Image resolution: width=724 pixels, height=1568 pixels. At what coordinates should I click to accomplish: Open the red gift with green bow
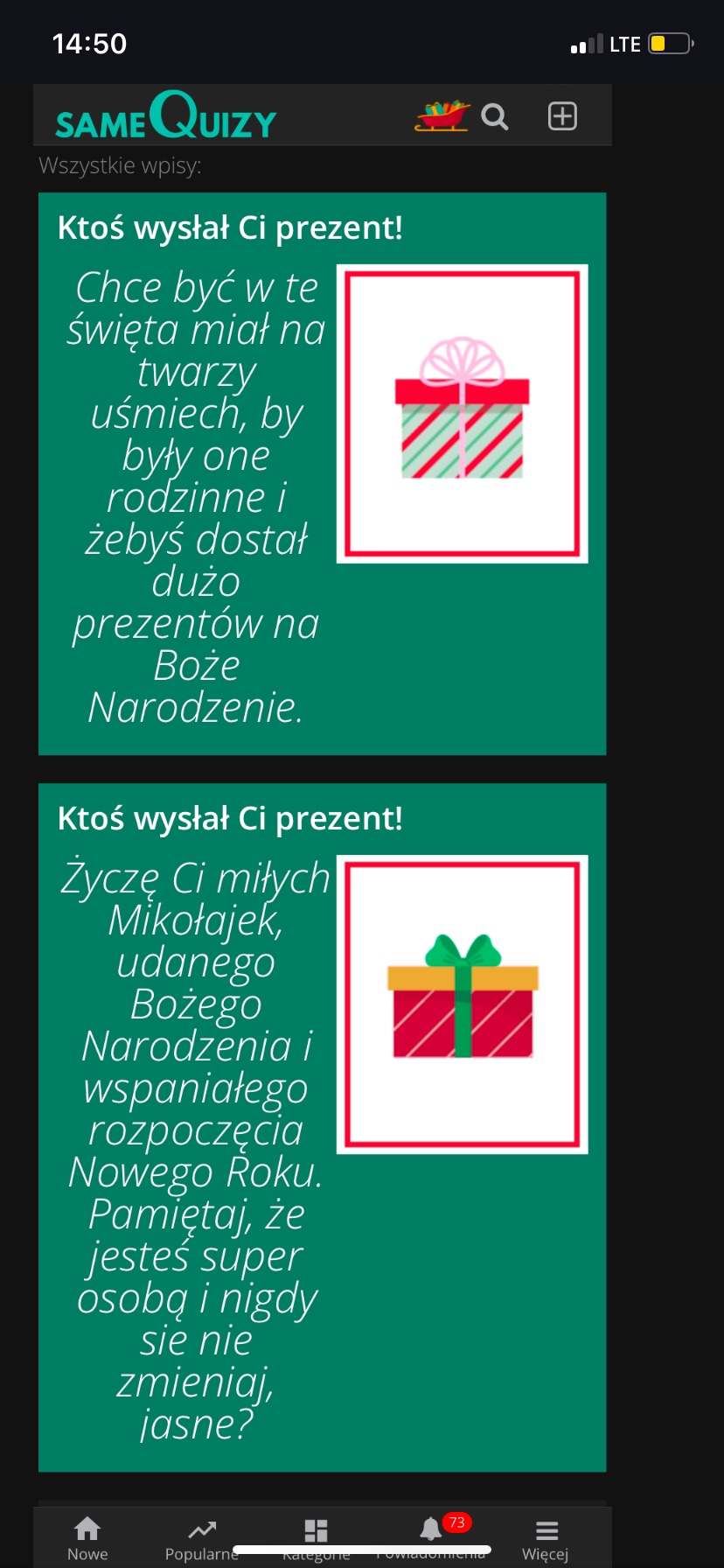462,1004
